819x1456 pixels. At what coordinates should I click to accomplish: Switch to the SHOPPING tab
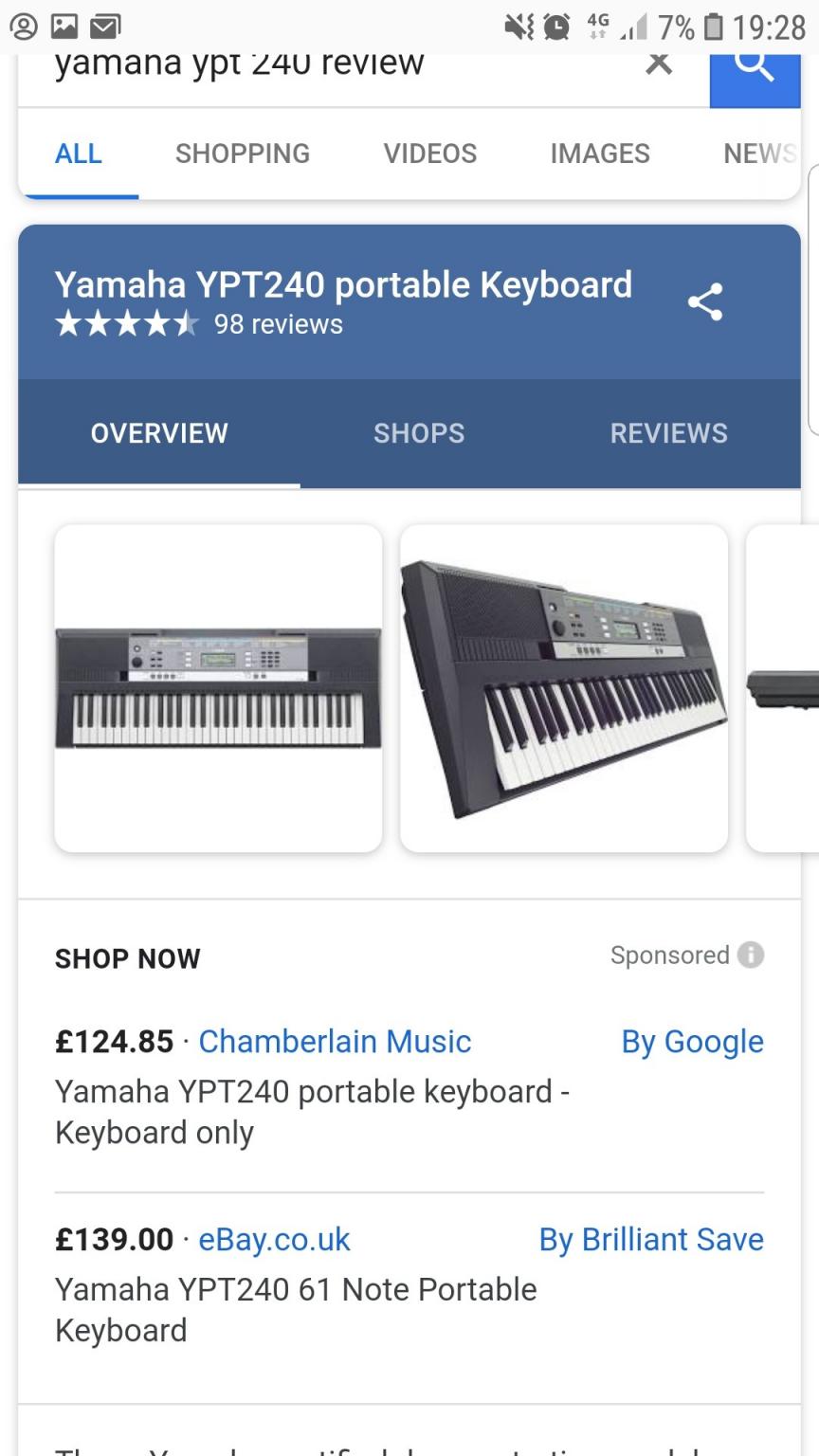[x=242, y=153]
